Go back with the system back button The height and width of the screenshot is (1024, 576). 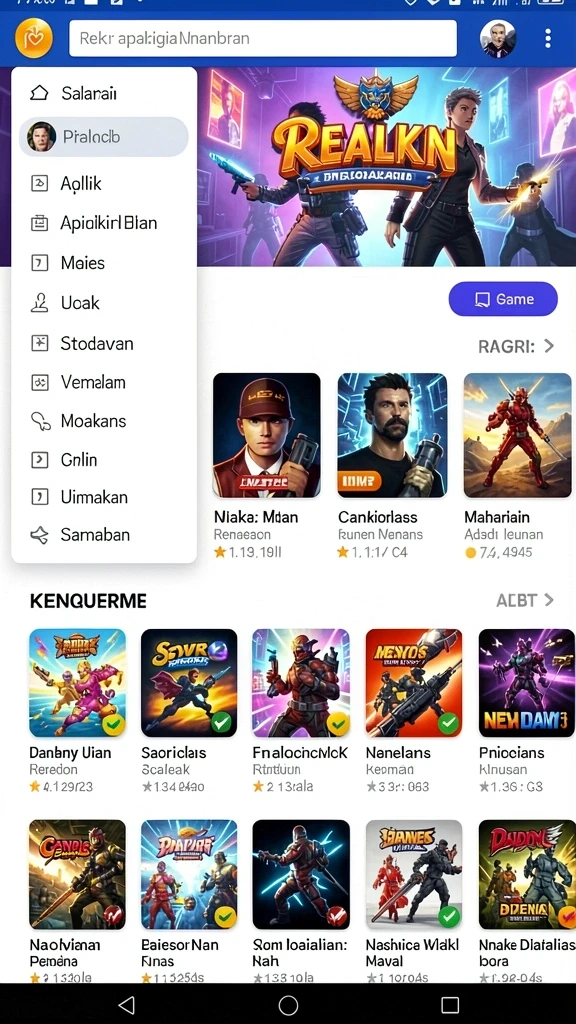[127, 1004]
